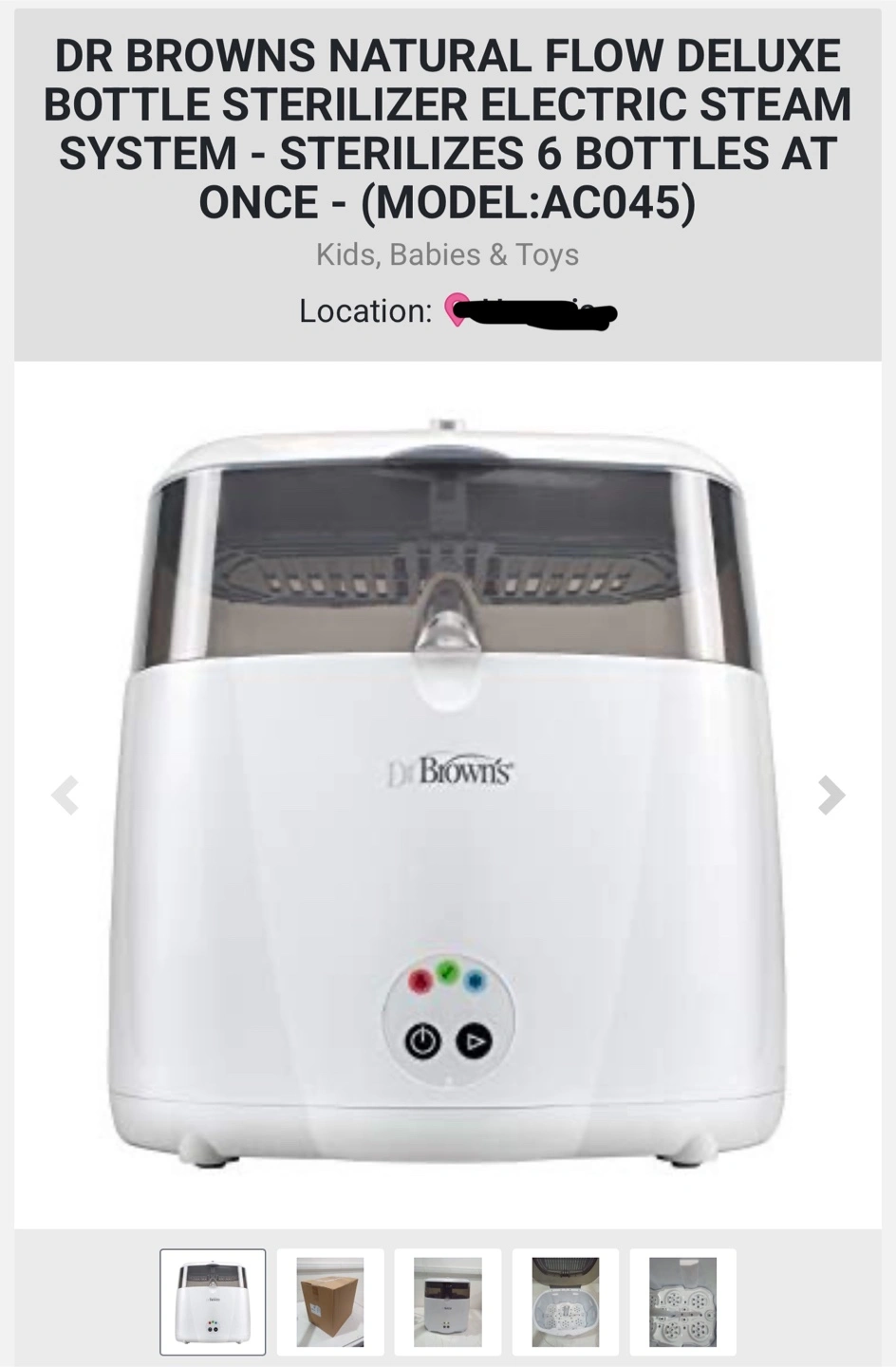
Task: Select the first thumbnail of the sterilizer front
Action: point(213,1301)
